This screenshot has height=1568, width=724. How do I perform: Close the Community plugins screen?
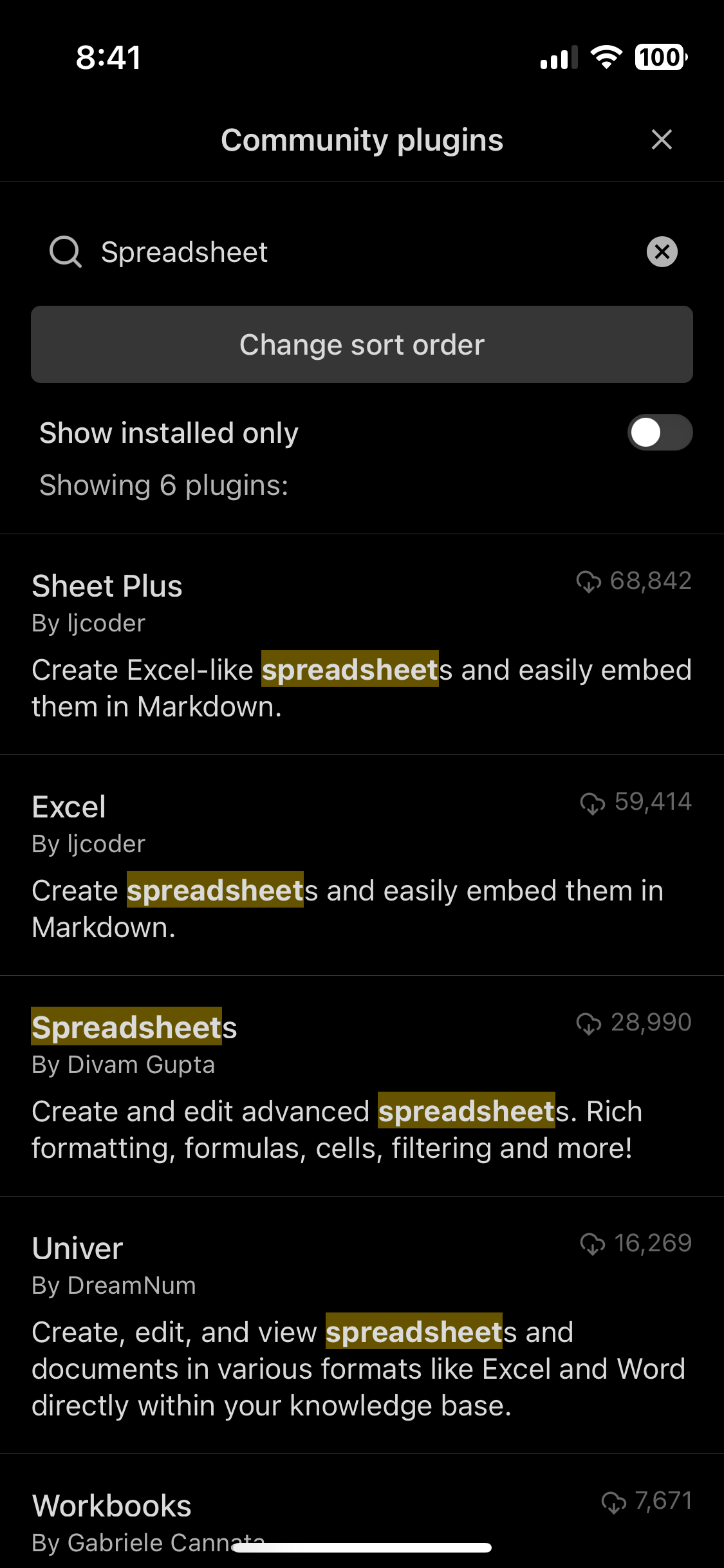(x=661, y=140)
